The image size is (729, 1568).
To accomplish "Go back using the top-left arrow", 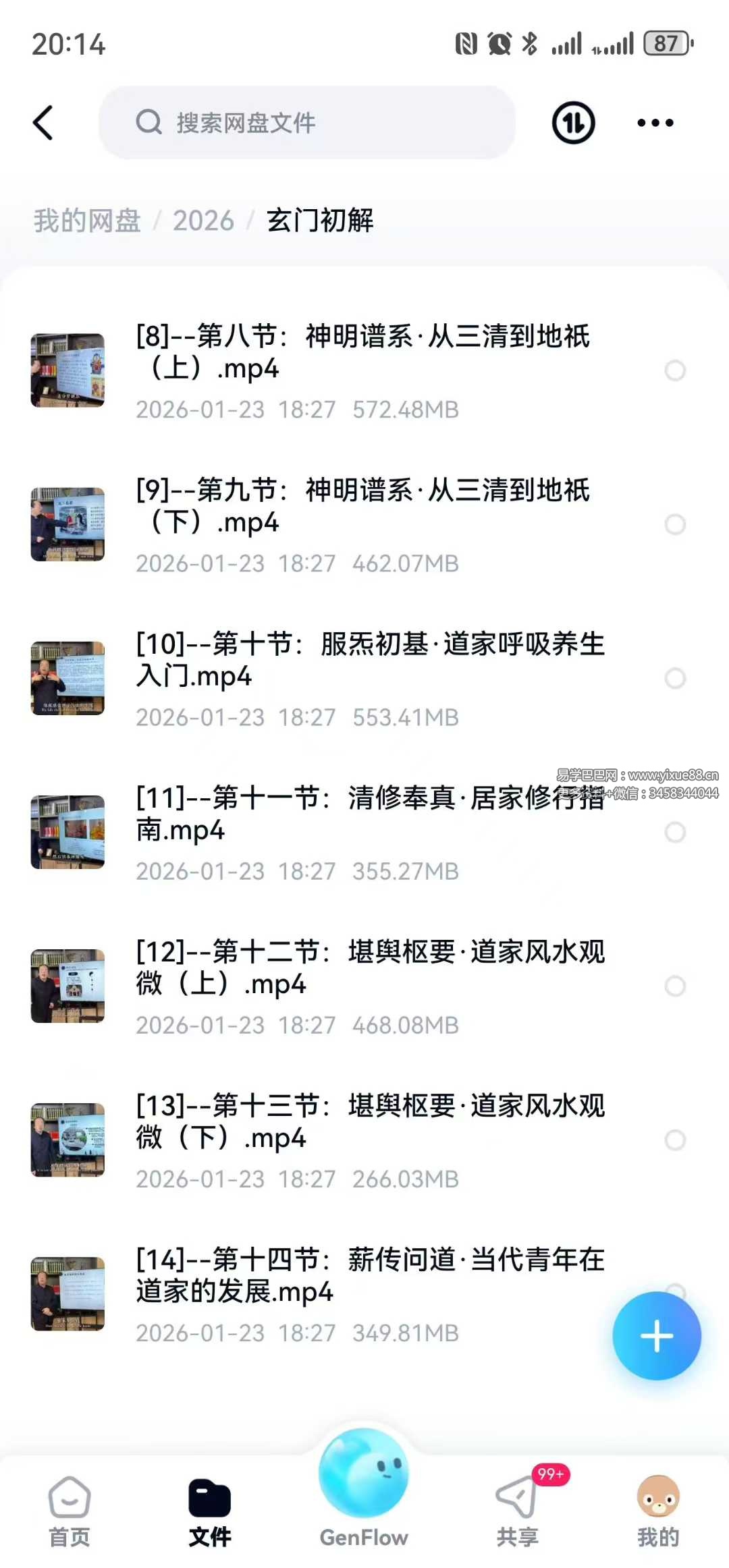I will [x=43, y=123].
